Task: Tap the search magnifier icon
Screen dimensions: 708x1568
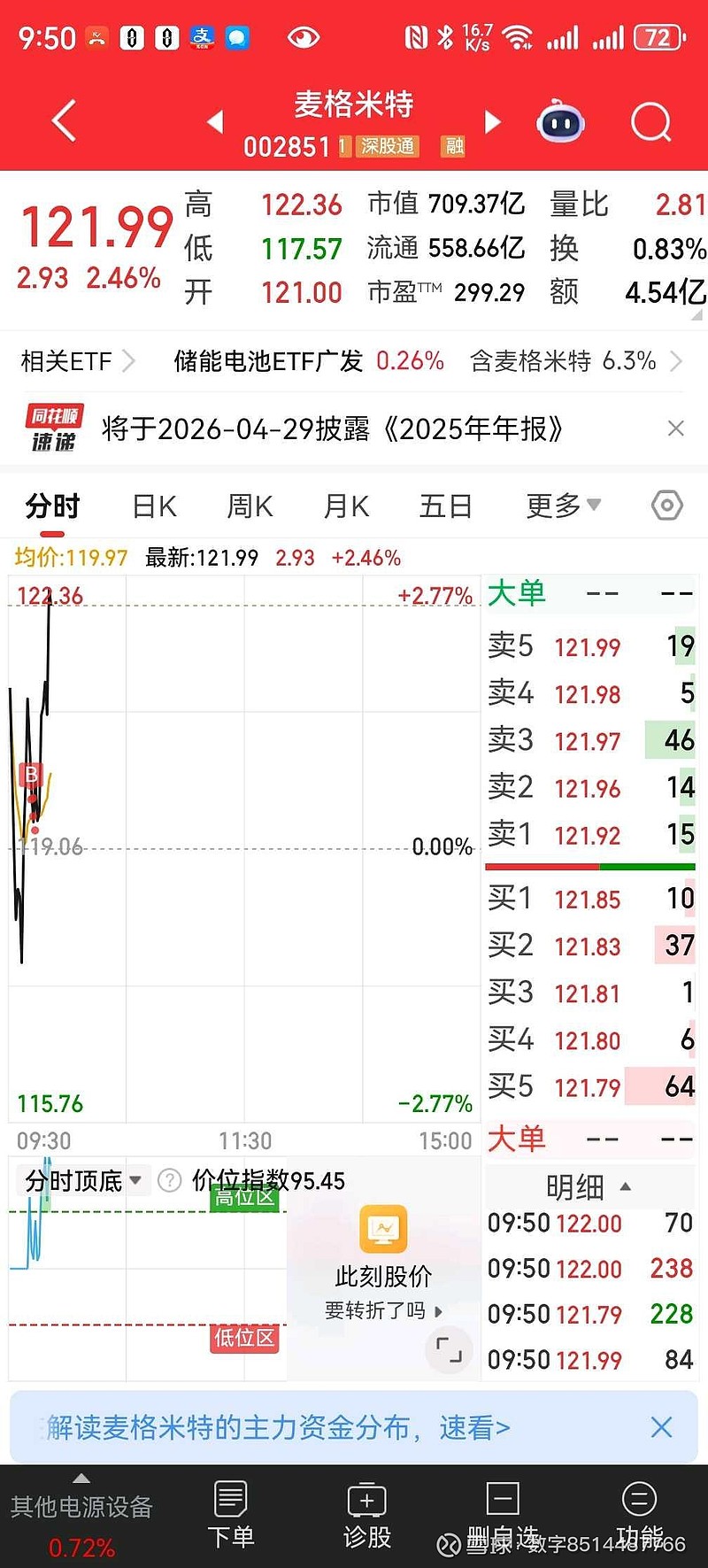Action: (650, 121)
